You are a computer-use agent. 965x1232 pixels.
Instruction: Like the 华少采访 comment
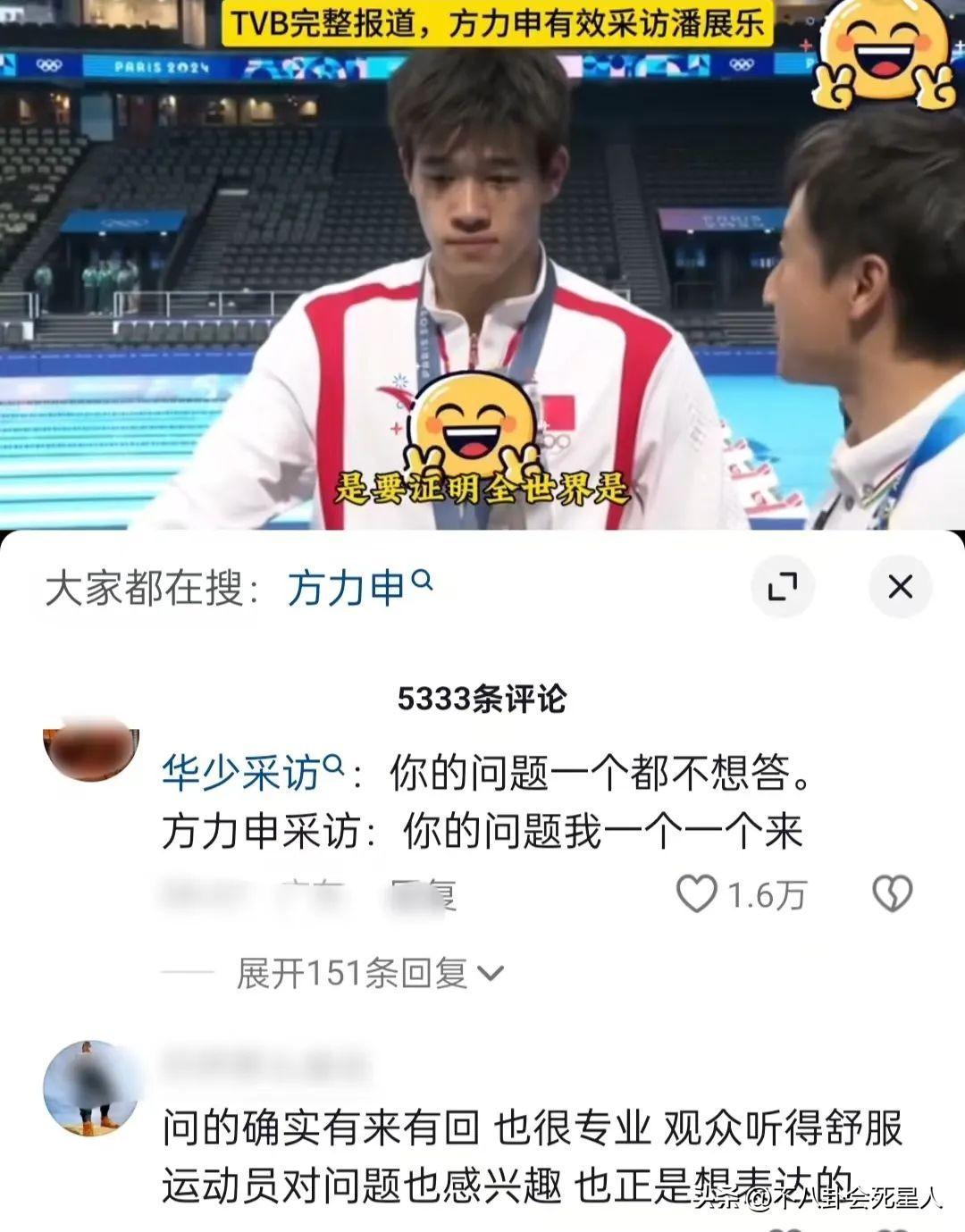[697, 893]
